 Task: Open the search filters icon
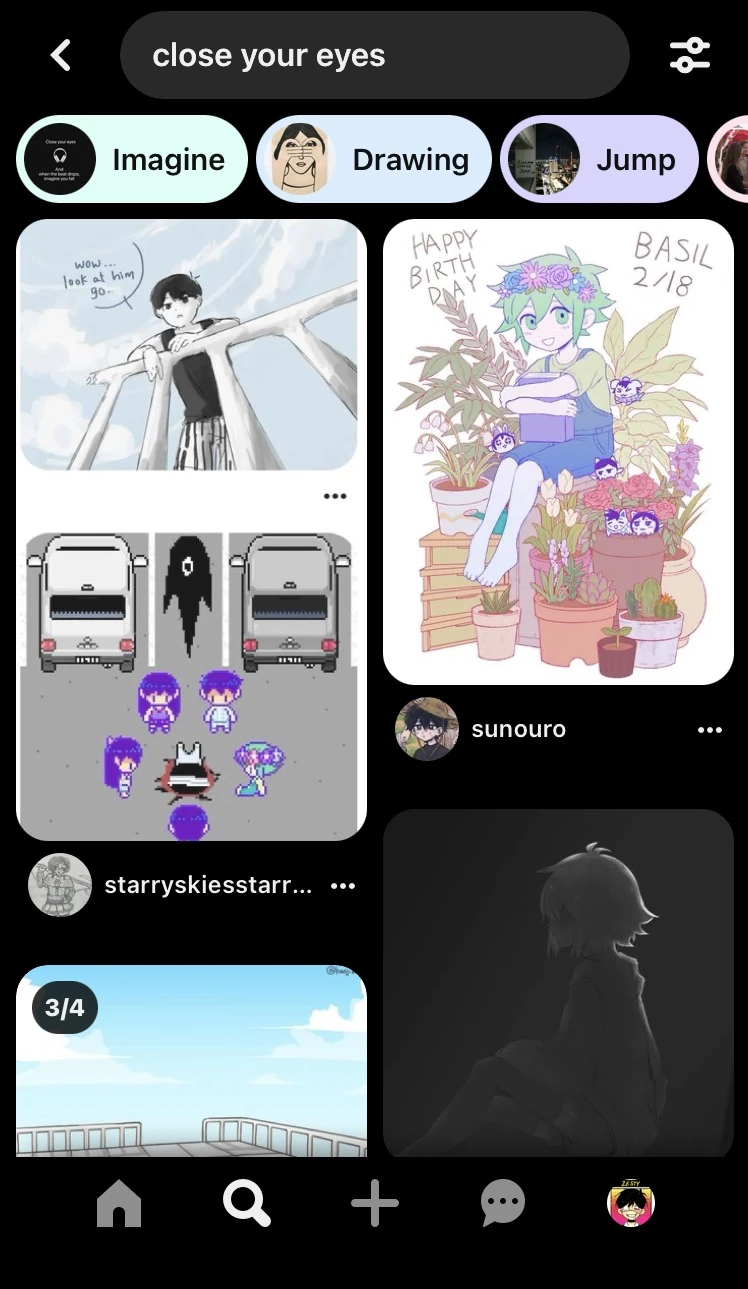point(689,56)
